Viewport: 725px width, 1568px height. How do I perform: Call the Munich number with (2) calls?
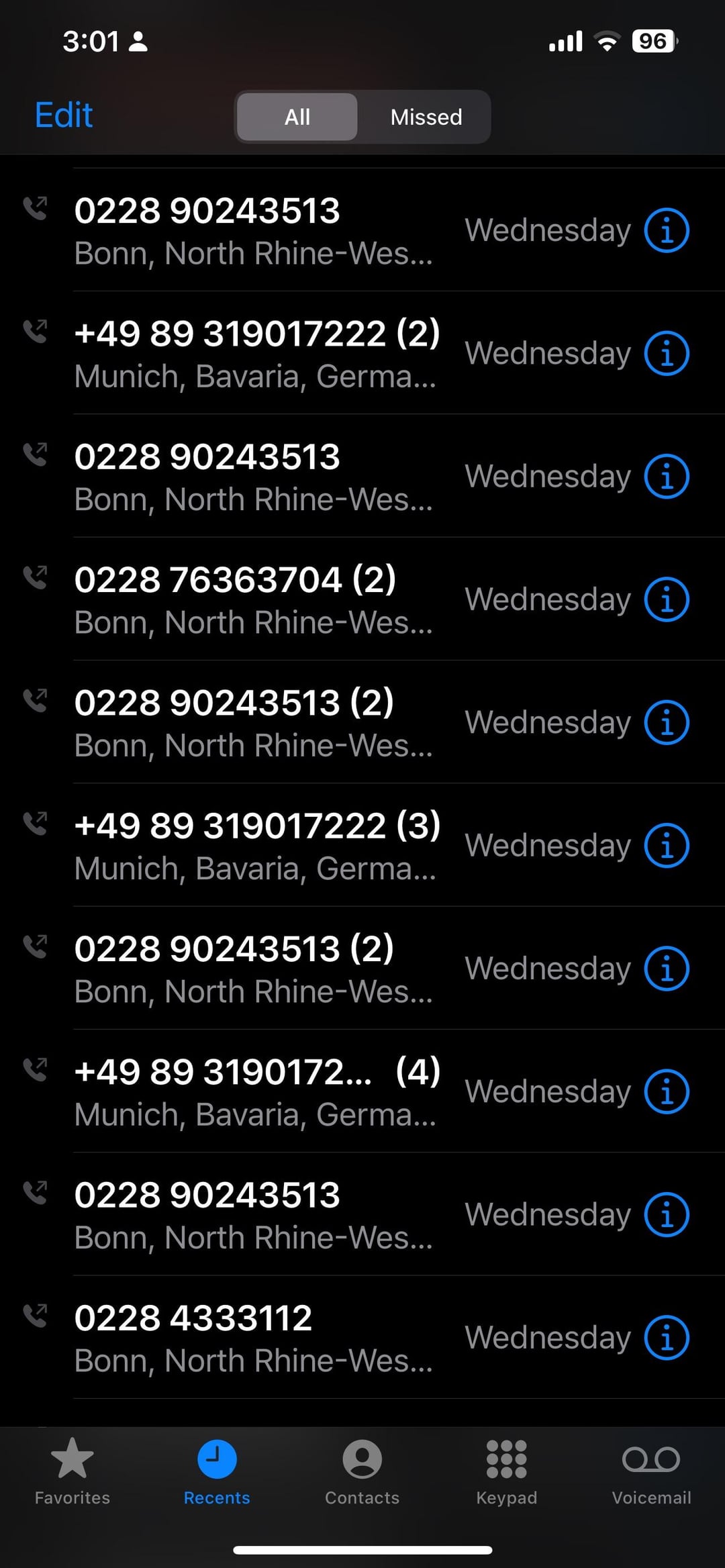click(256, 353)
